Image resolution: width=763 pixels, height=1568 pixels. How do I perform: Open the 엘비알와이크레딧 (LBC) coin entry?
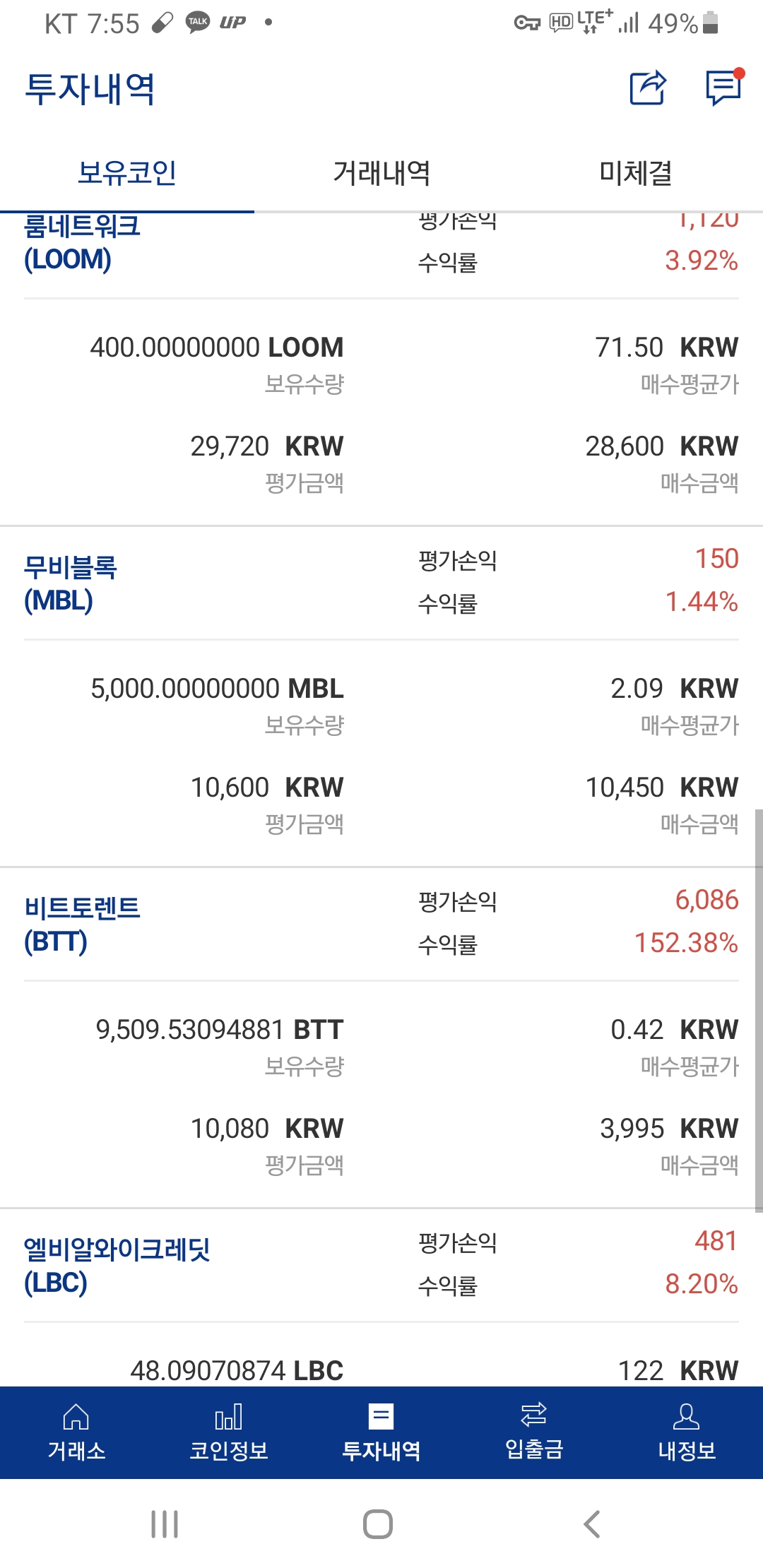point(117,1265)
